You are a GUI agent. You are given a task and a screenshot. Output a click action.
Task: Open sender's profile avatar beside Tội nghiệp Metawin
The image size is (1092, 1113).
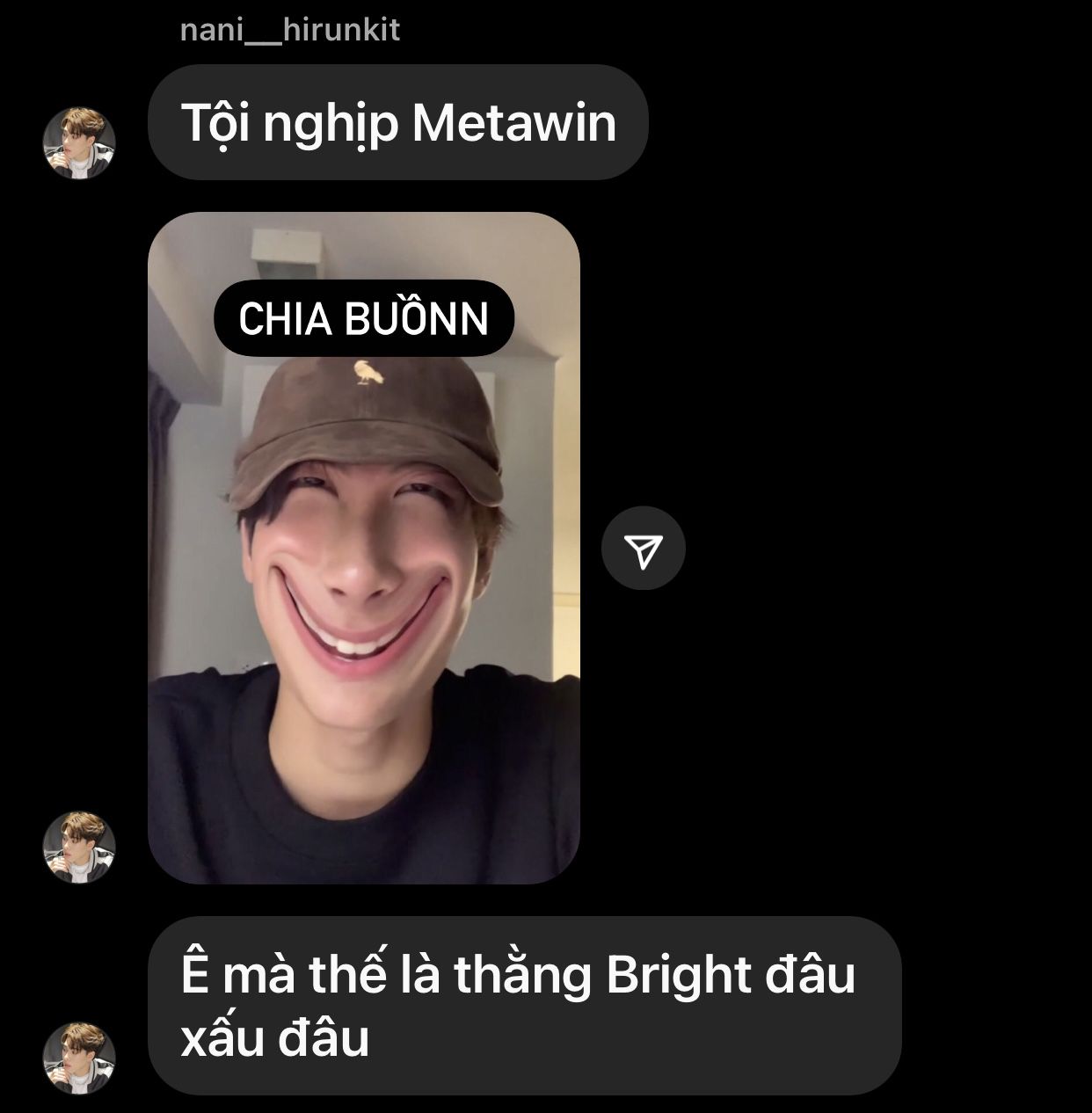click(80, 143)
